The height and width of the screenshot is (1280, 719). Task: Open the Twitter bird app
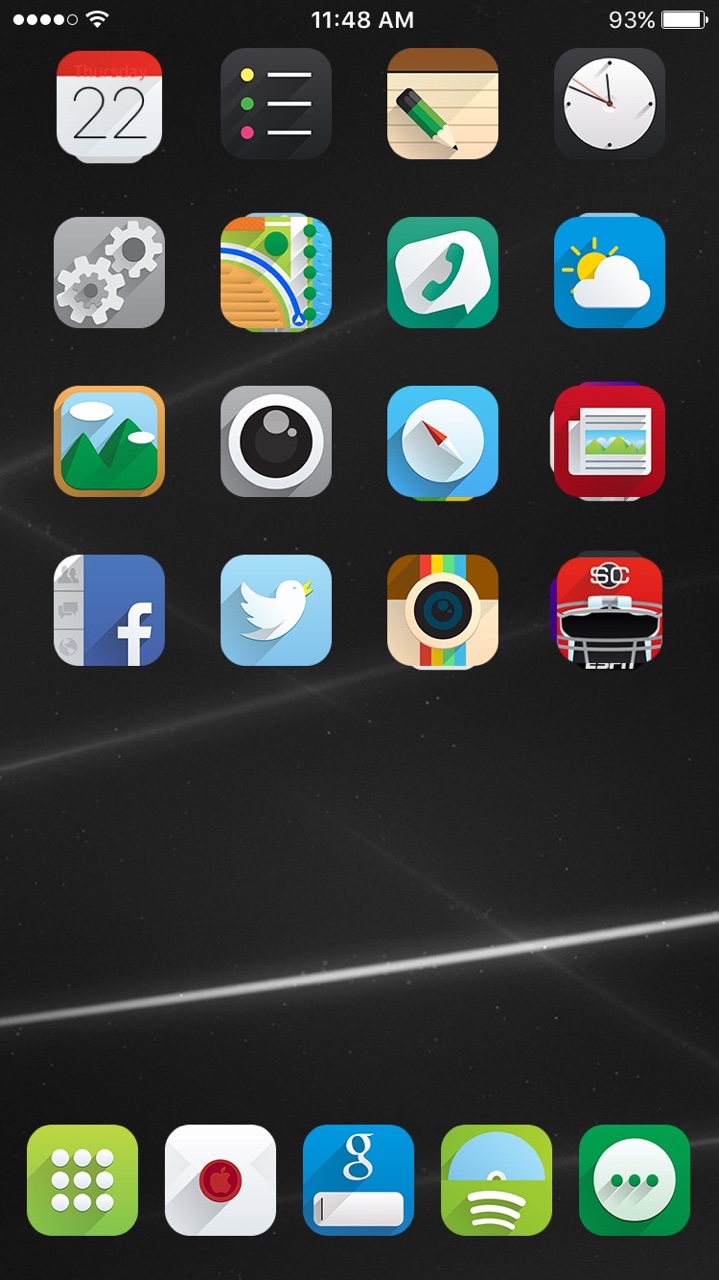276,610
